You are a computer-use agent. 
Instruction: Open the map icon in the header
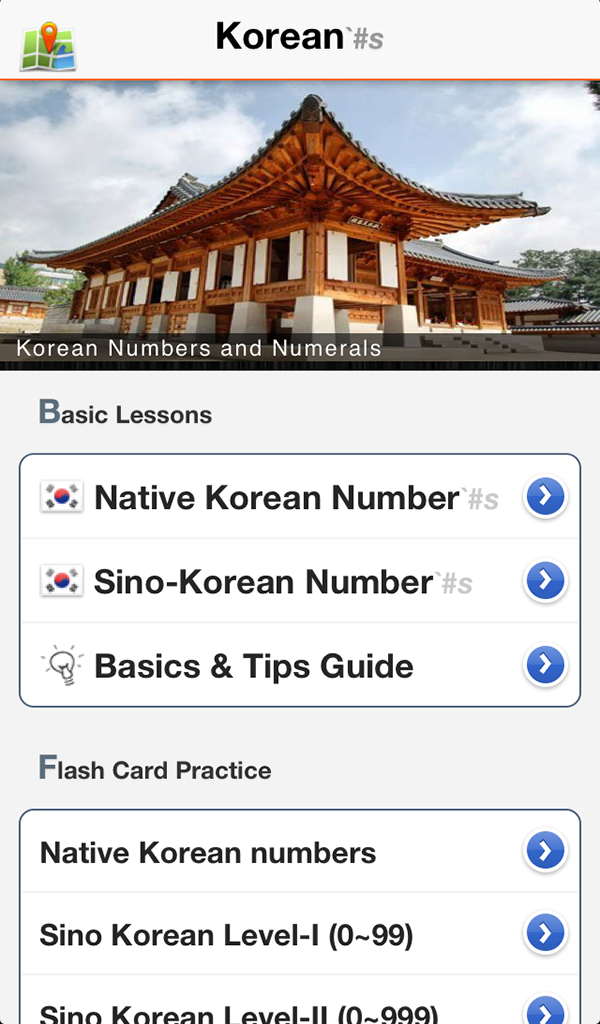click(x=48, y=43)
